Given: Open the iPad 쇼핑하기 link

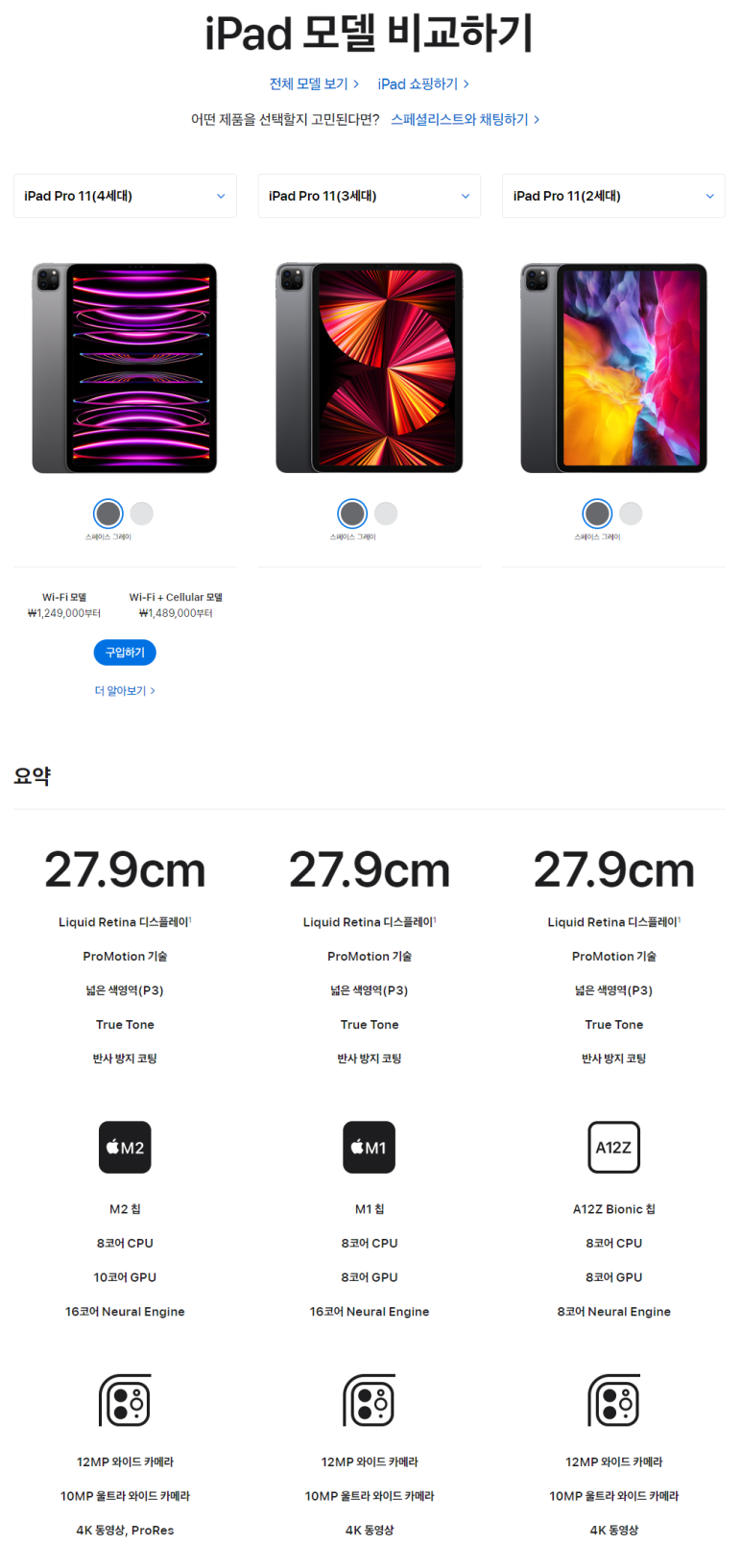Looking at the screenshot, I should point(422,84).
